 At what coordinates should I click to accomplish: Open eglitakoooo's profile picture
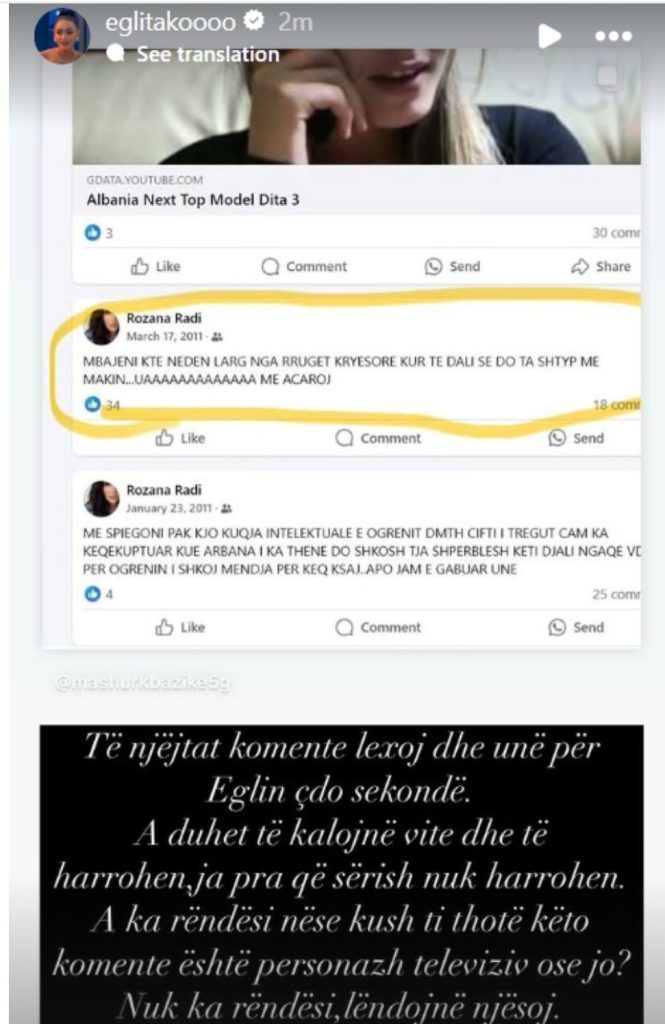(61, 36)
